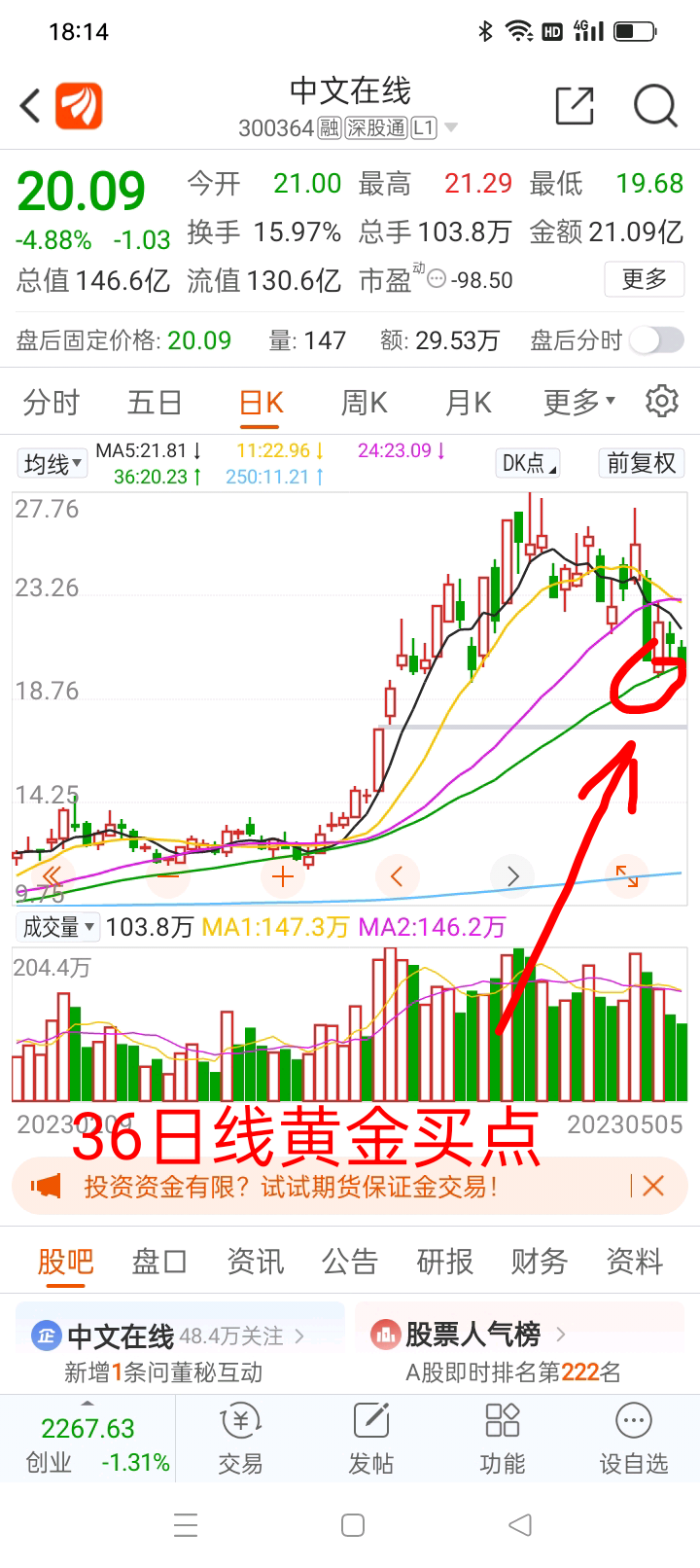Open chart settings with the gear icon

[x=662, y=401]
